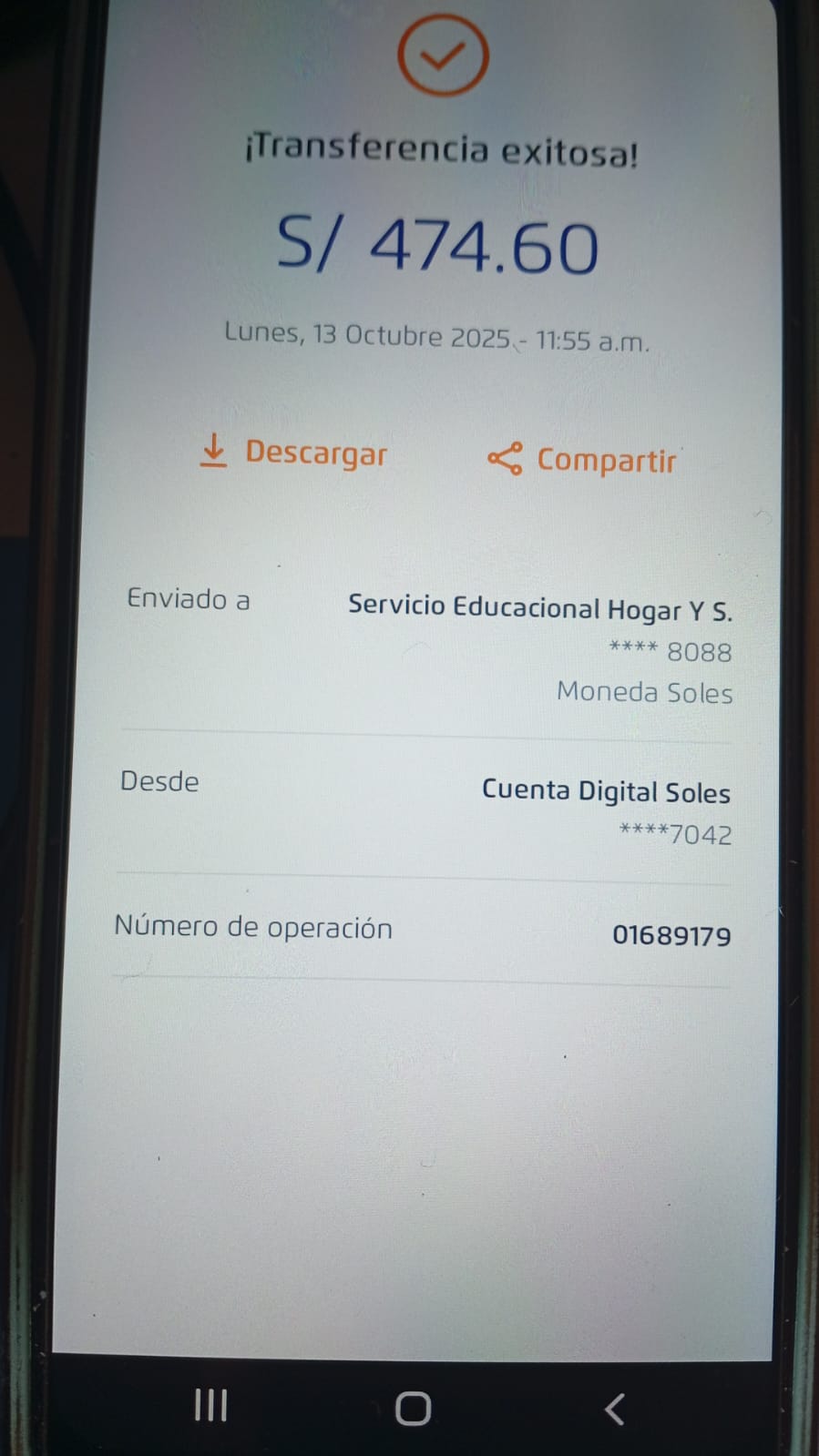Open the recent apps overview
The image size is (819, 1456).
(x=210, y=1406)
